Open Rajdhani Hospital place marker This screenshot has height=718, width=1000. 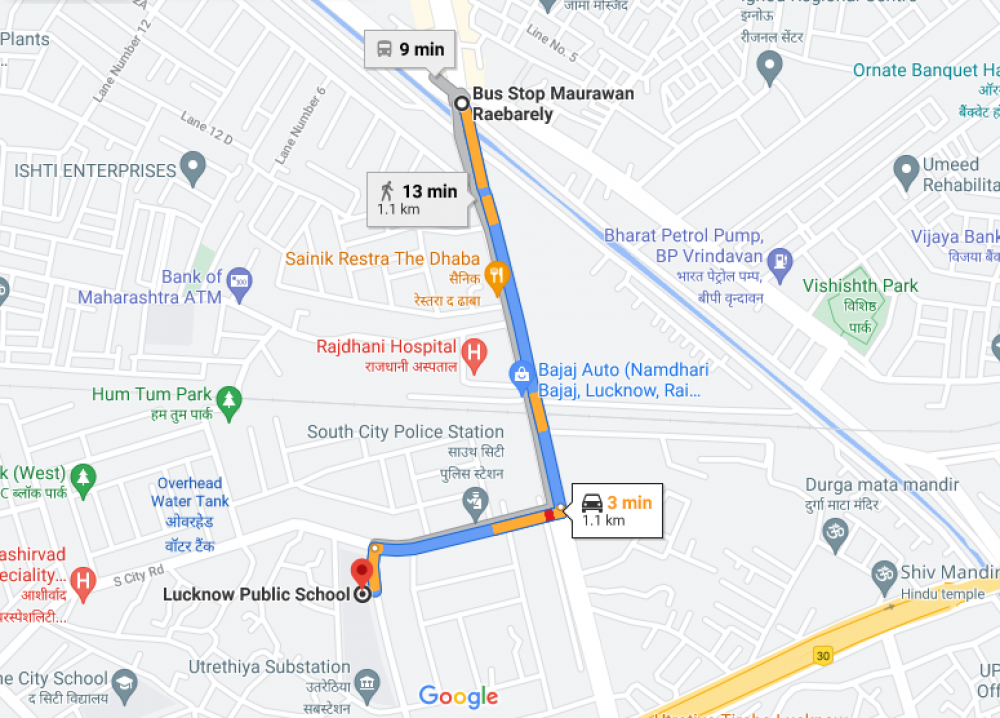474,351
